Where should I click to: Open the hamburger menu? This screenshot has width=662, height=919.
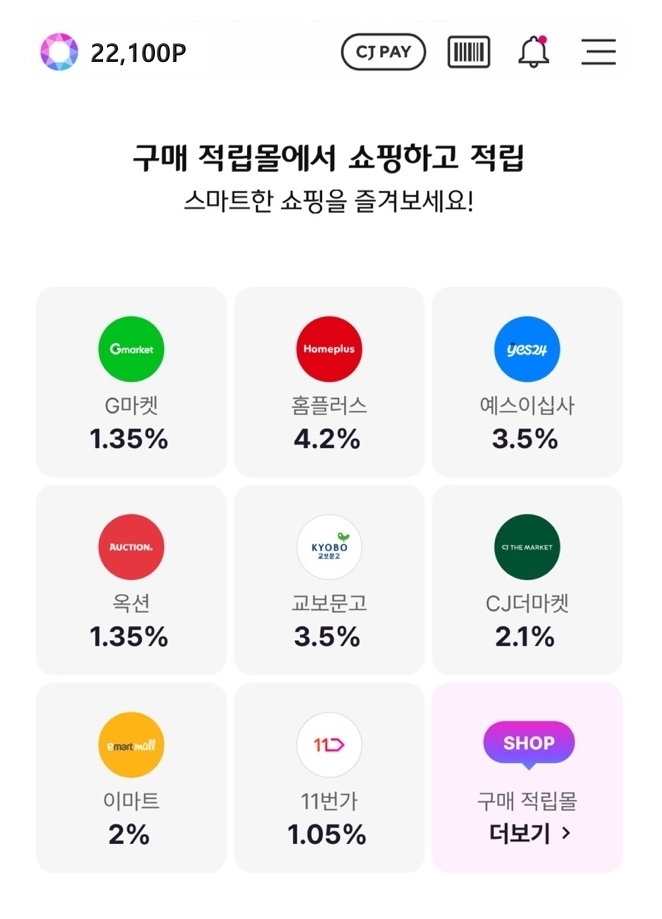tap(598, 52)
